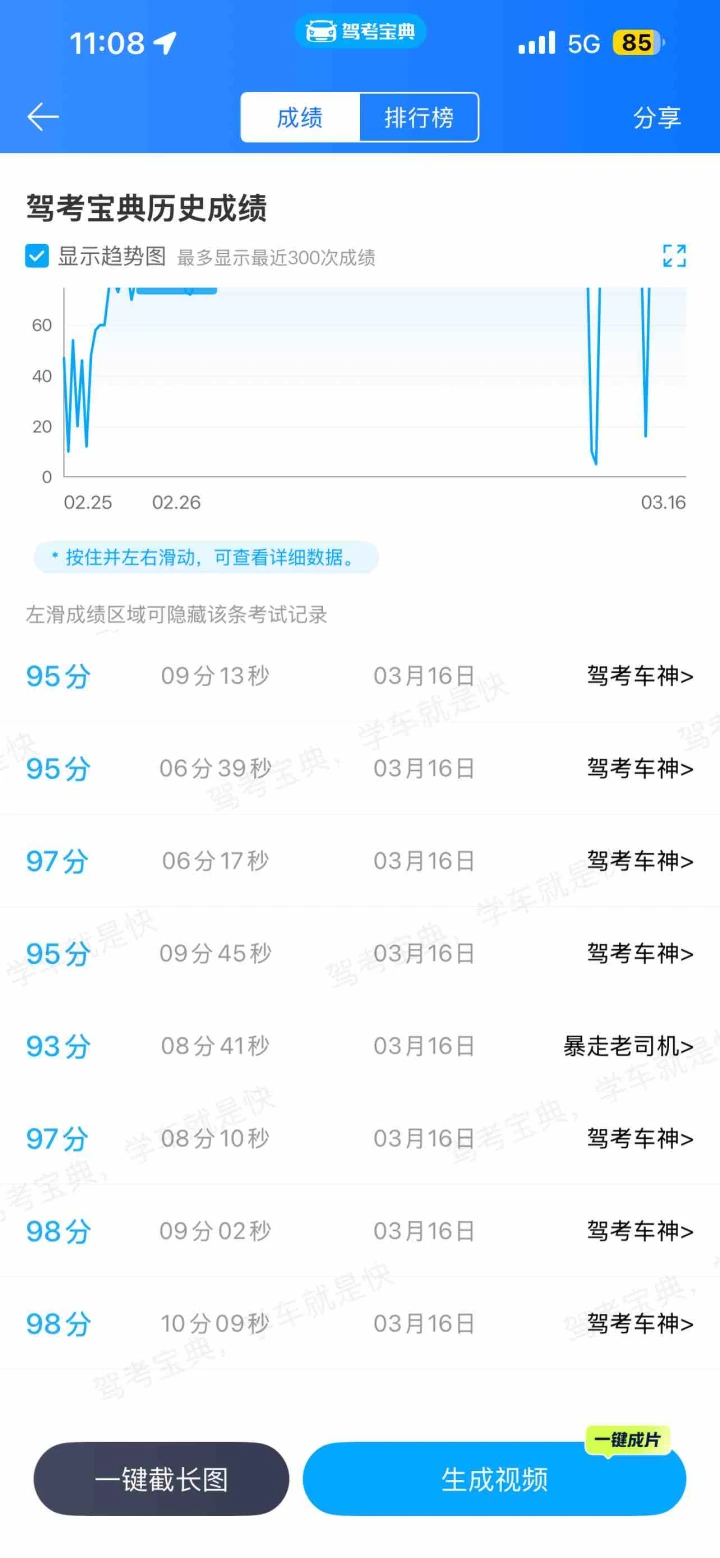The image size is (720, 1558).
Task: Open the 95分 record taking 06分39秒
Action: click(360, 768)
